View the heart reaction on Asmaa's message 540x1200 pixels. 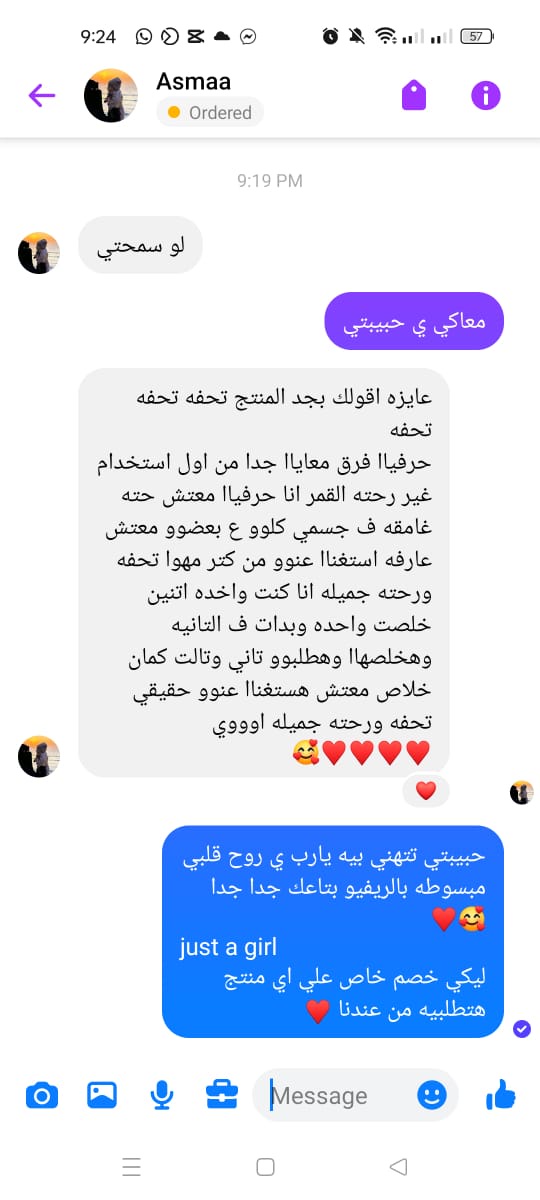coord(426,791)
